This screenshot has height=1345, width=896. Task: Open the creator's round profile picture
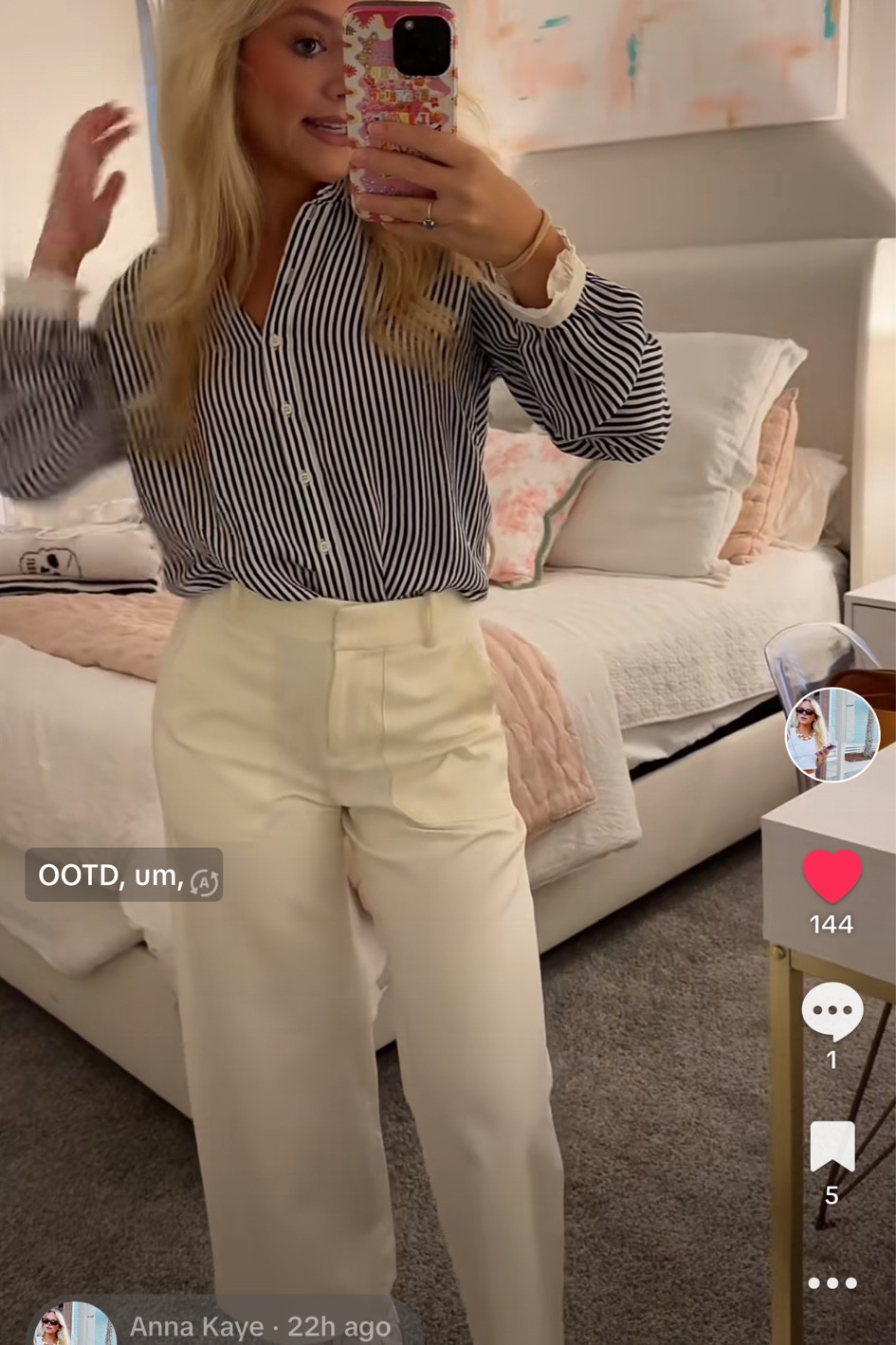coord(832,734)
